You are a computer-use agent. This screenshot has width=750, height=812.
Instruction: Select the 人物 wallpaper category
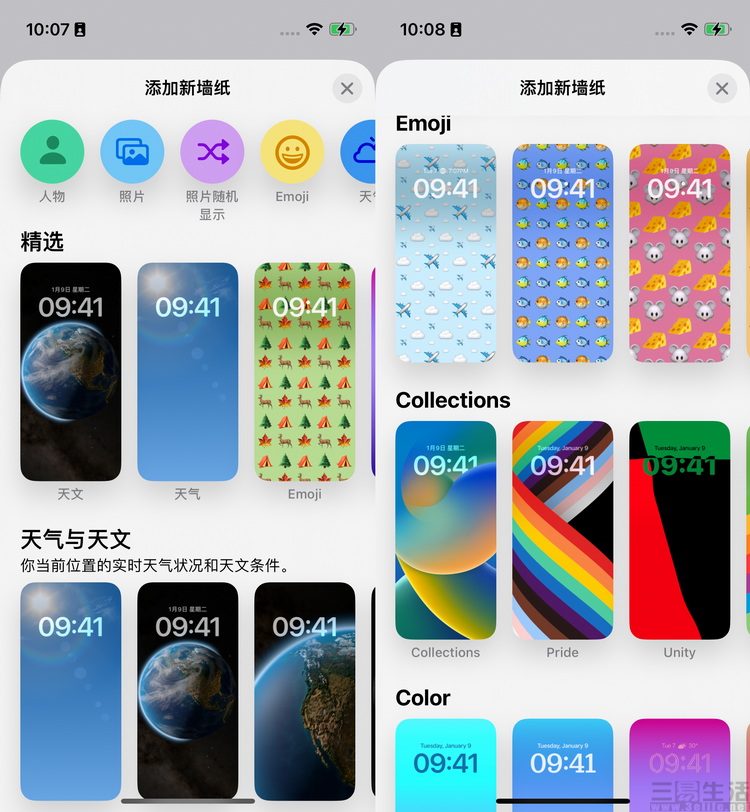52,151
